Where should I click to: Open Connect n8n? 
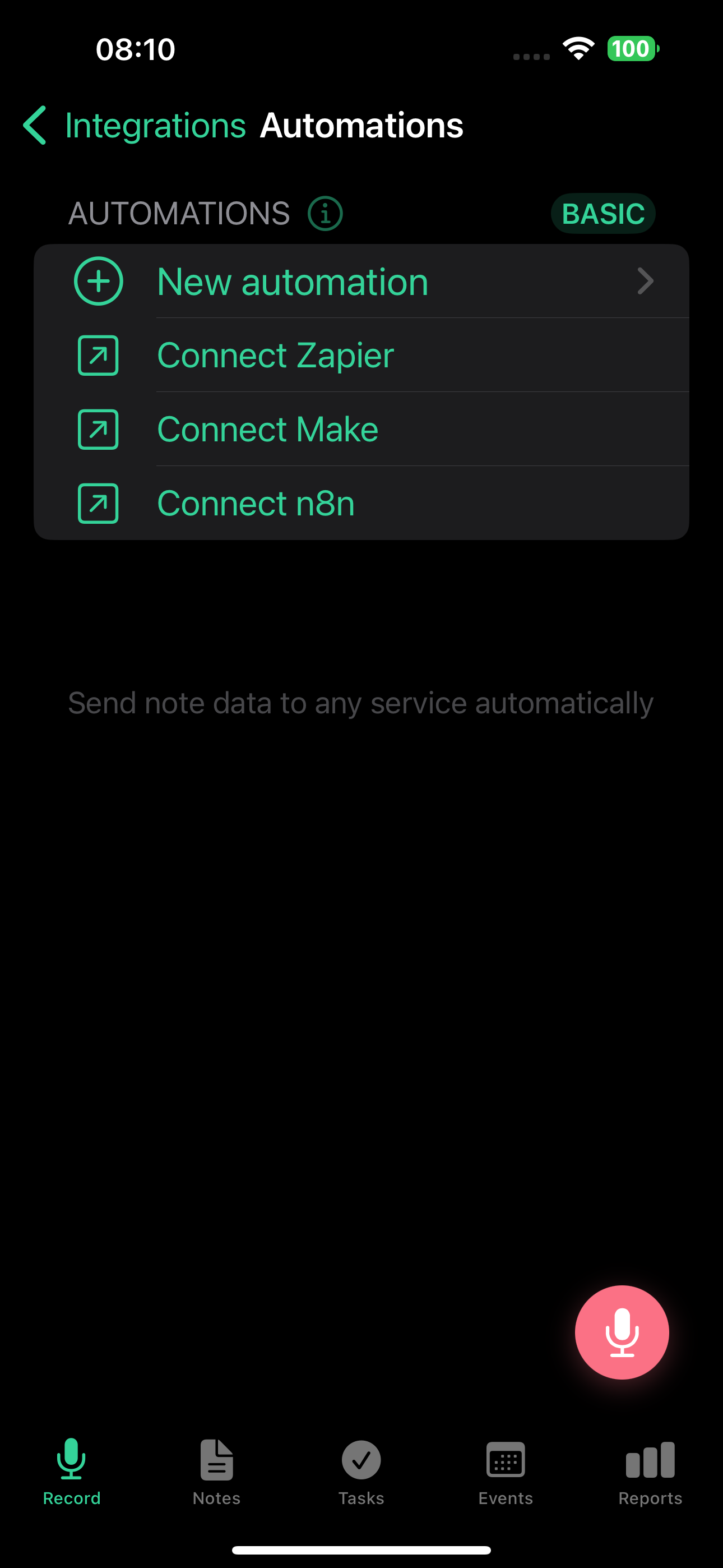[x=255, y=504]
